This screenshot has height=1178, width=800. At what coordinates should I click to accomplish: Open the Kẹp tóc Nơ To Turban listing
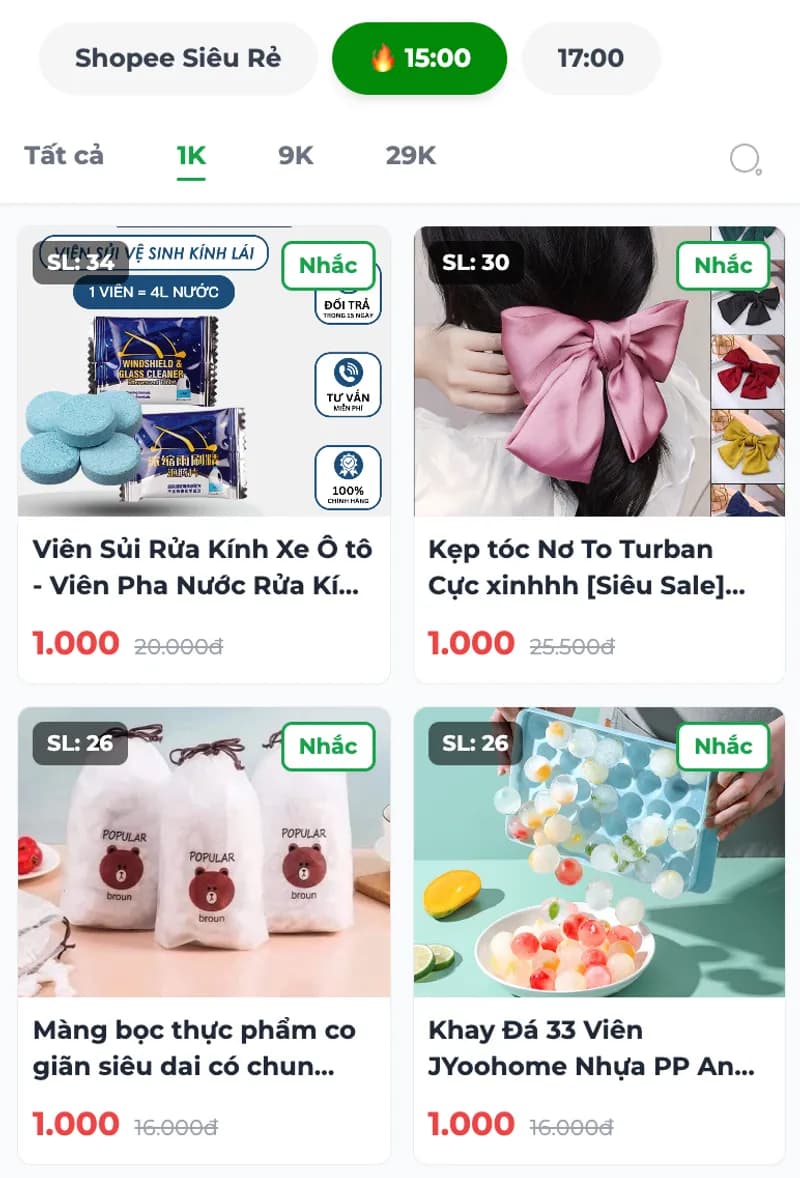(570, 567)
